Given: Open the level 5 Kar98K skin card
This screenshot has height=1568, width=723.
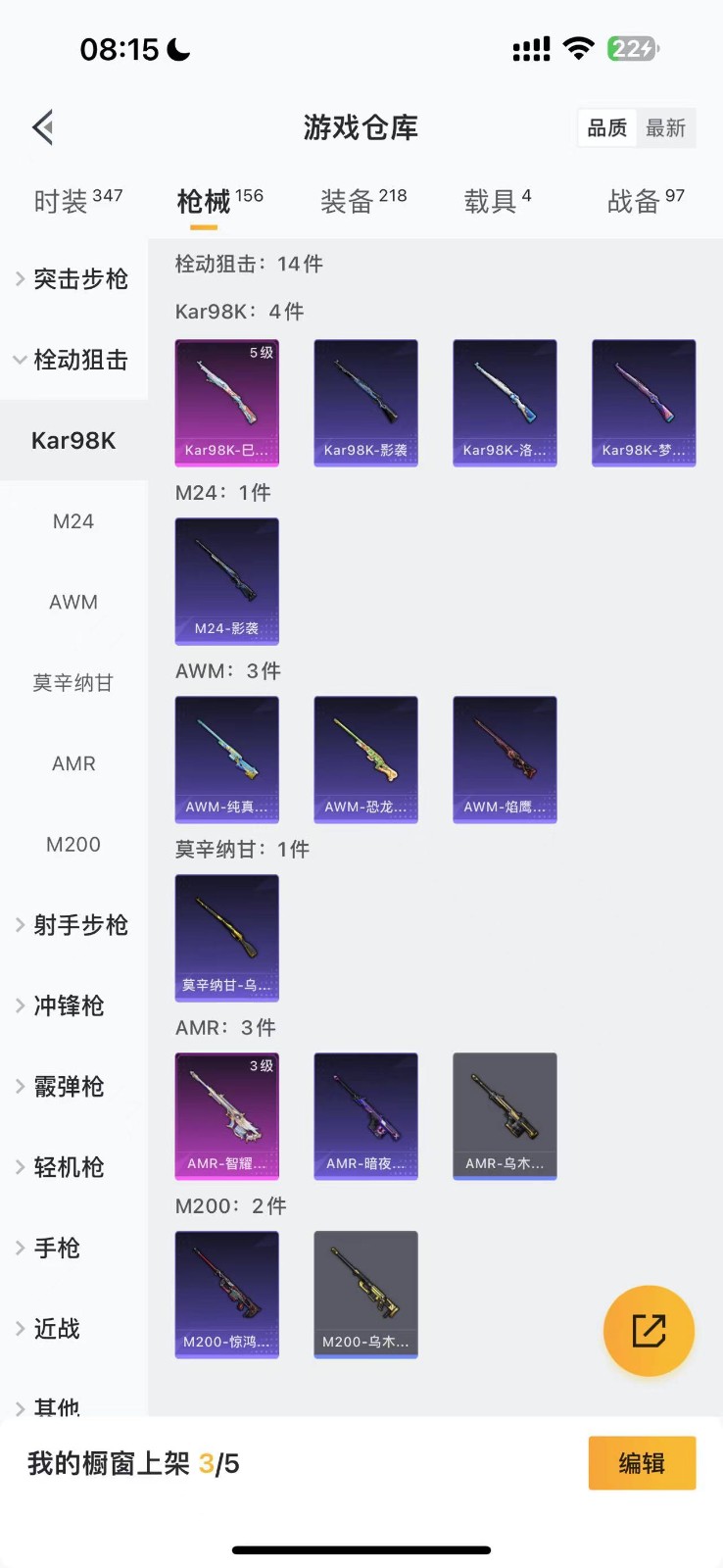Looking at the screenshot, I should tap(227, 403).
